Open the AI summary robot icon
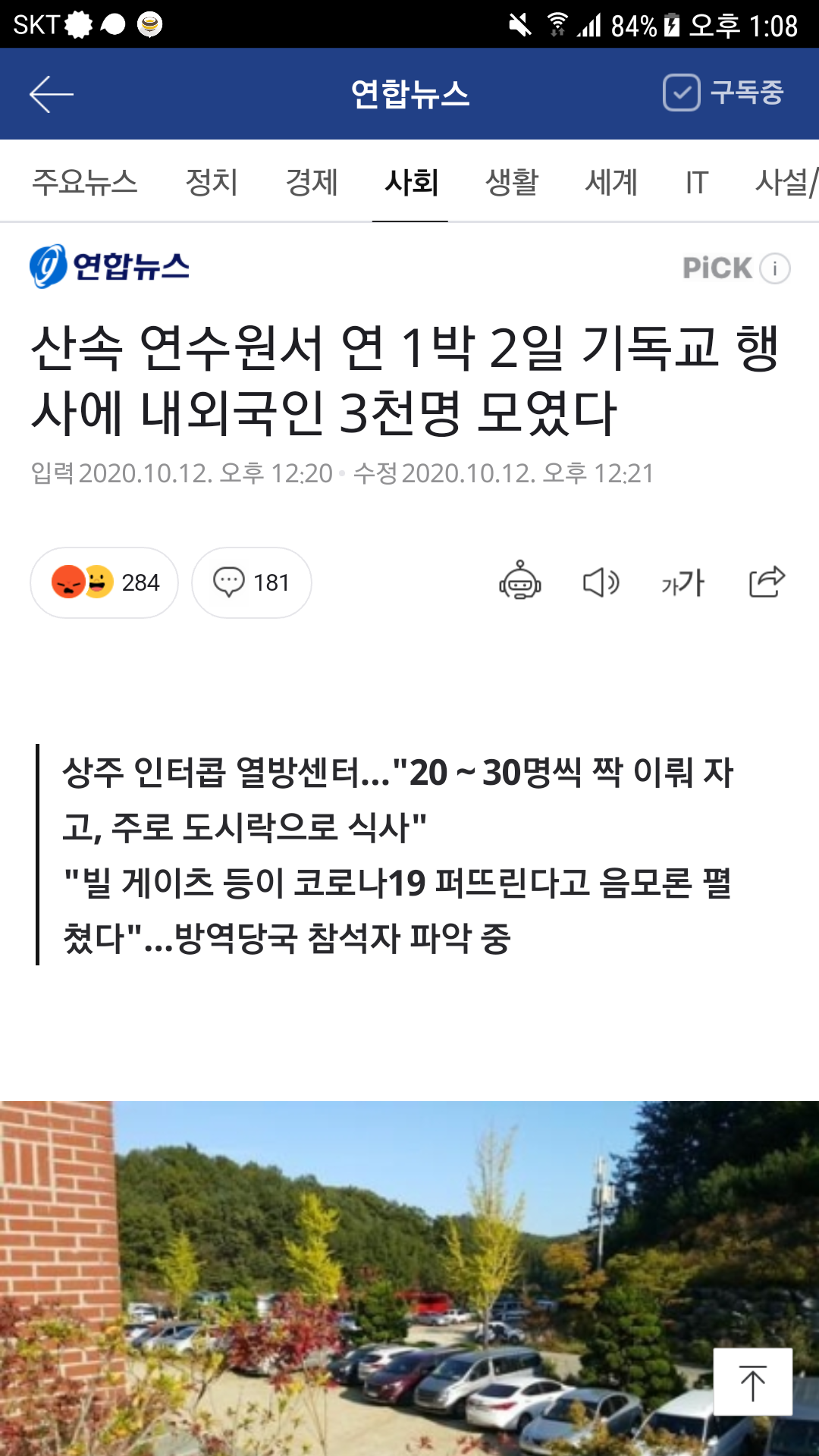819x1456 pixels. point(519,582)
